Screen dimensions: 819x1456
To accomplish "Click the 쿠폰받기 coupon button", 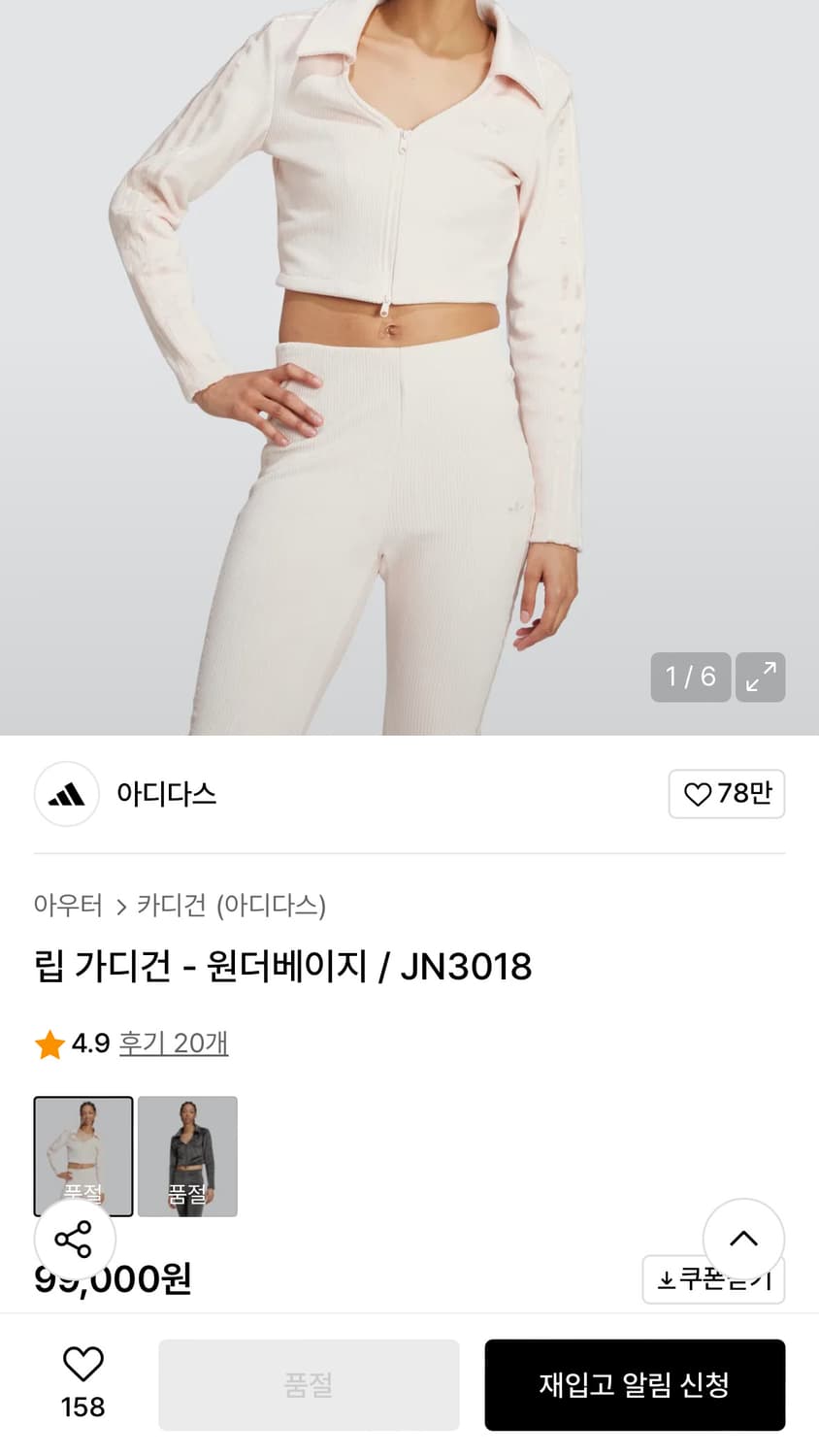I will [713, 1280].
